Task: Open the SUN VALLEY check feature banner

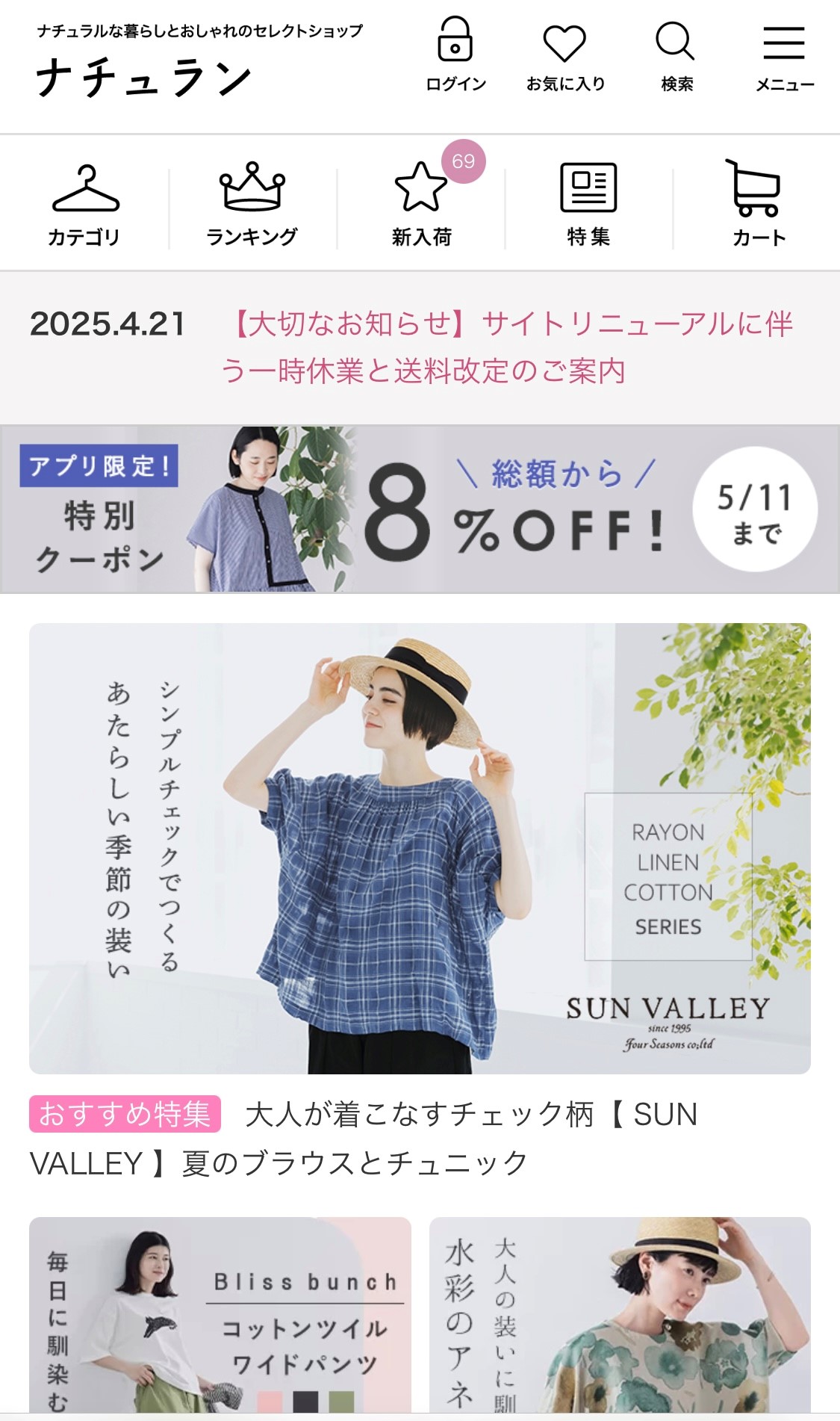Action: pos(420,848)
